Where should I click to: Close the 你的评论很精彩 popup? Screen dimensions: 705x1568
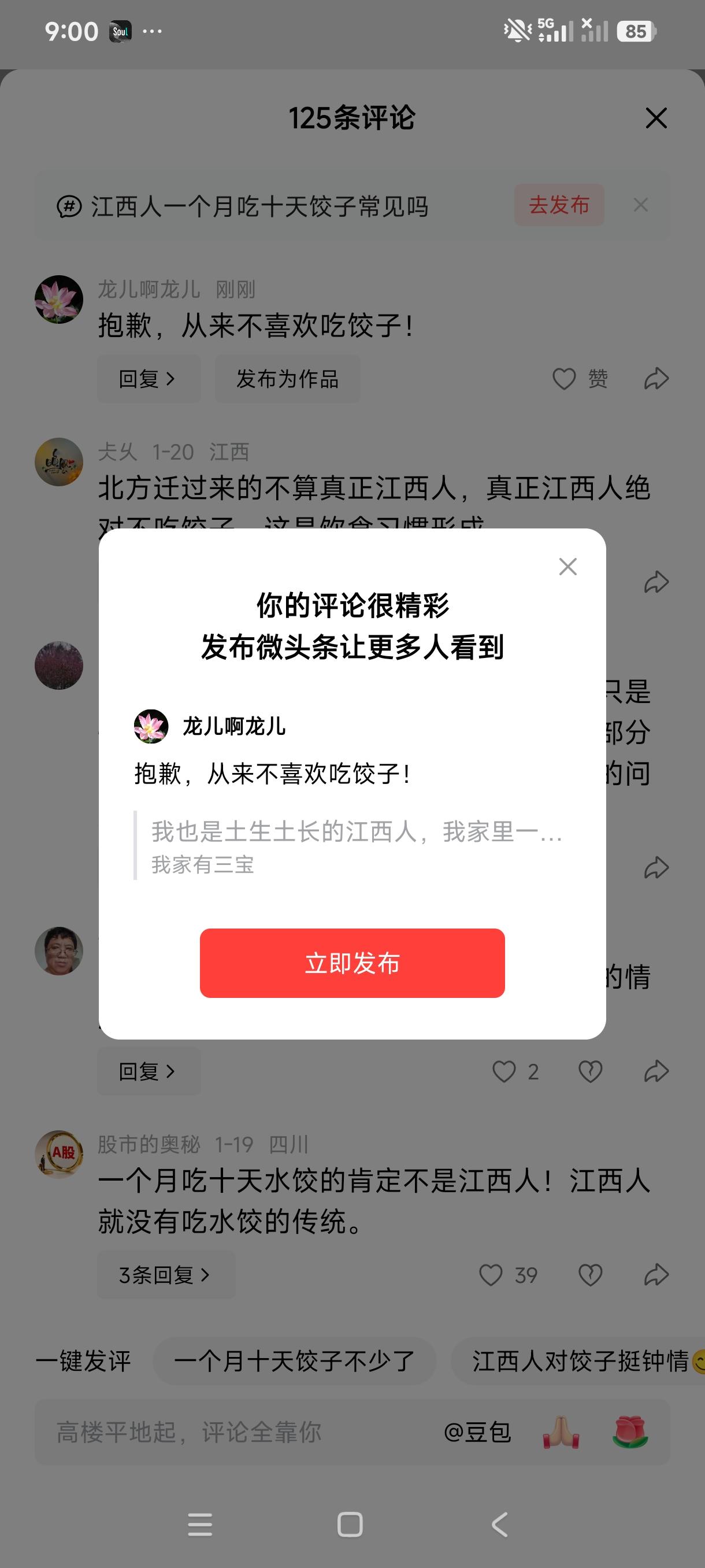567,567
